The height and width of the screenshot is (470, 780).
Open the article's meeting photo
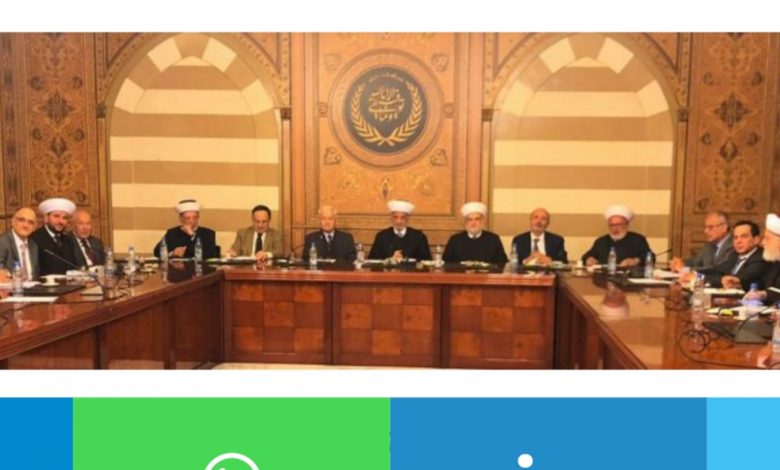[390, 200]
